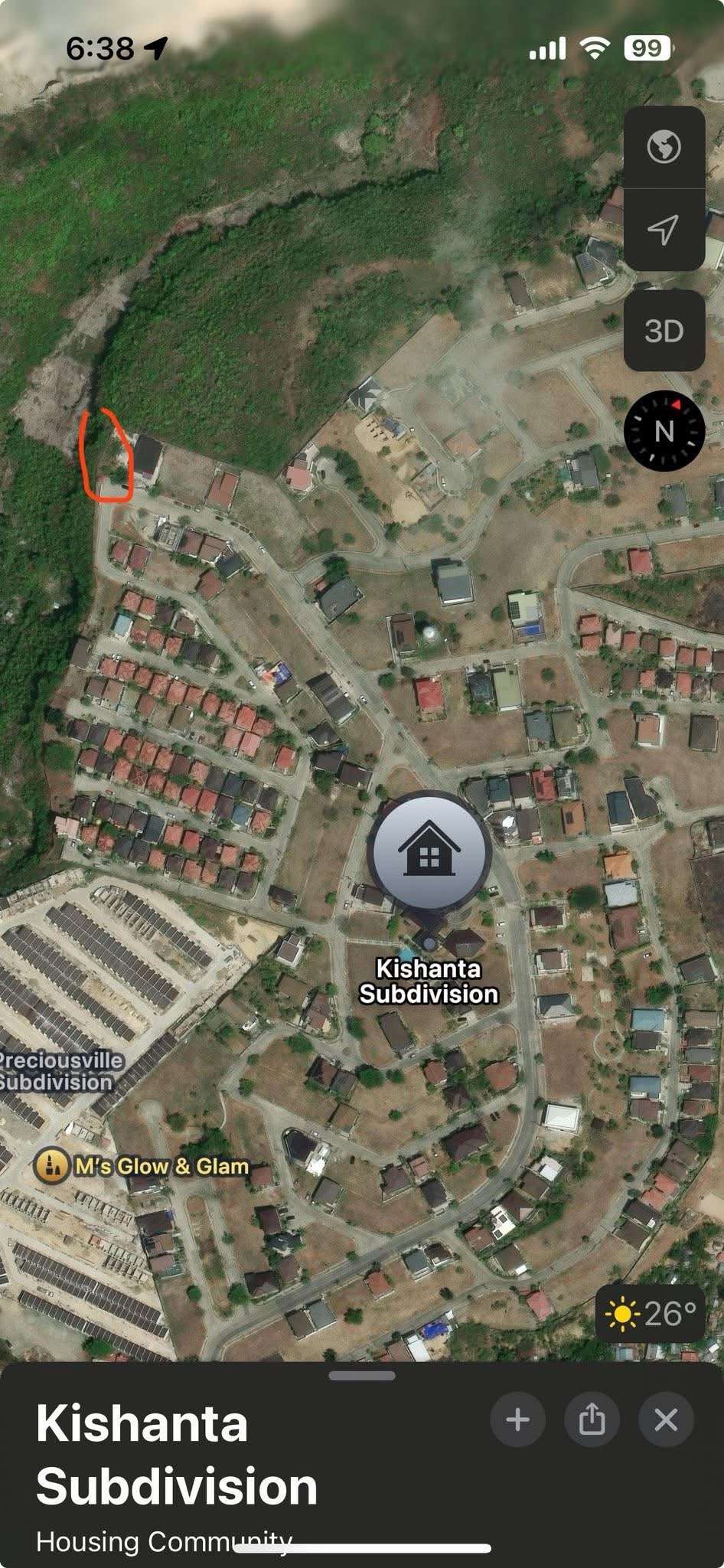The height and width of the screenshot is (1568, 724).
Task: Expand the place card using its grabber
Action: coord(362,1376)
